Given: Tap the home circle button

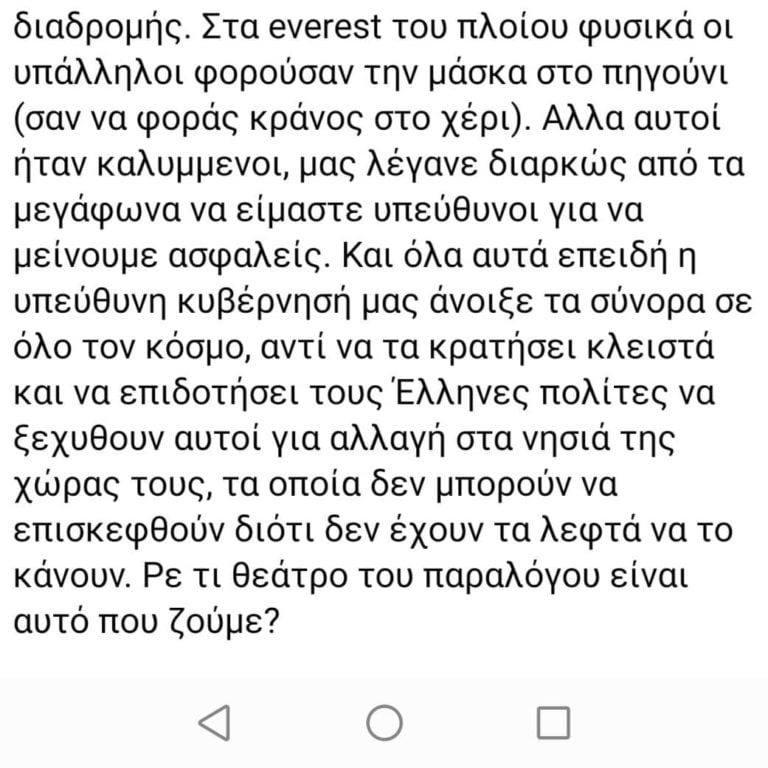Looking at the screenshot, I should tap(384, 722).
